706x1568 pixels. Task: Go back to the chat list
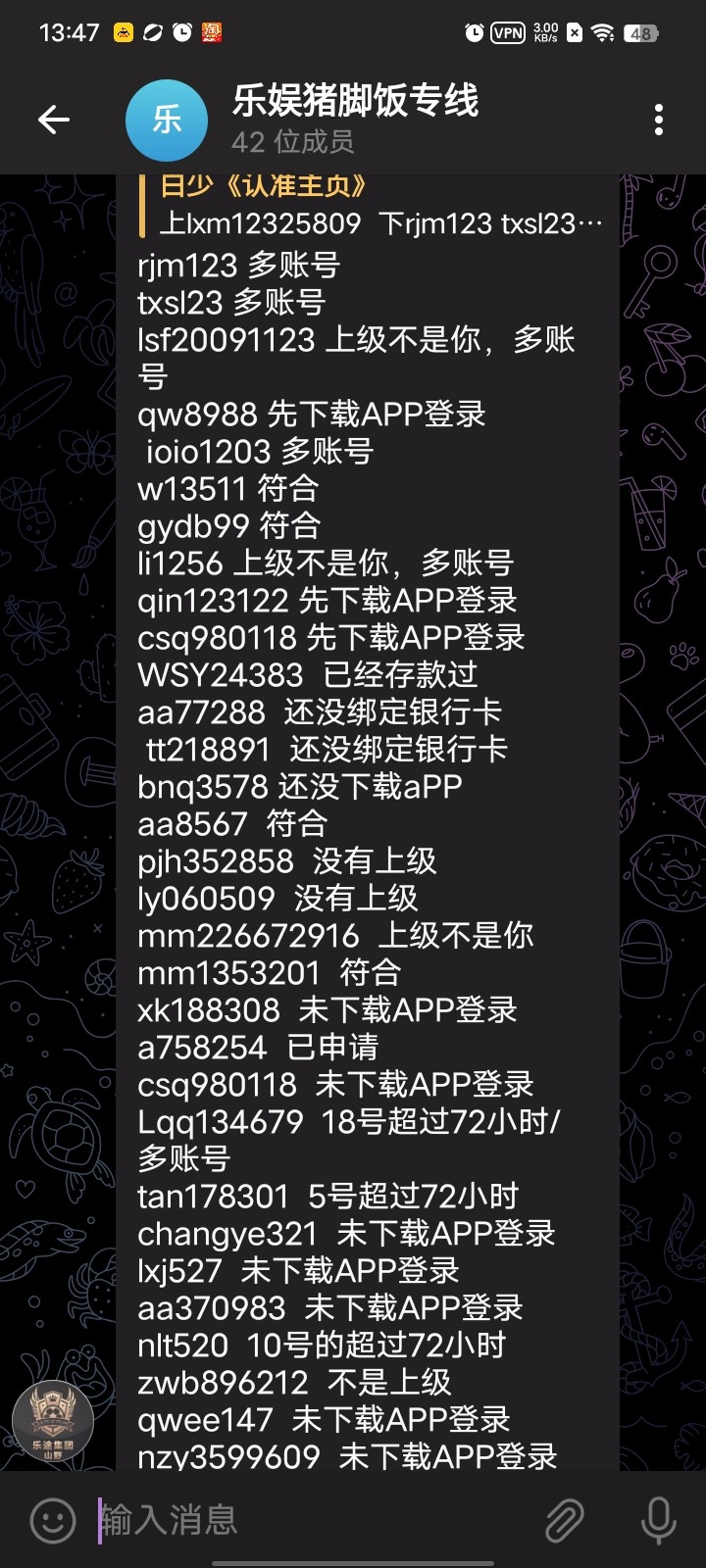coord(54,120)
